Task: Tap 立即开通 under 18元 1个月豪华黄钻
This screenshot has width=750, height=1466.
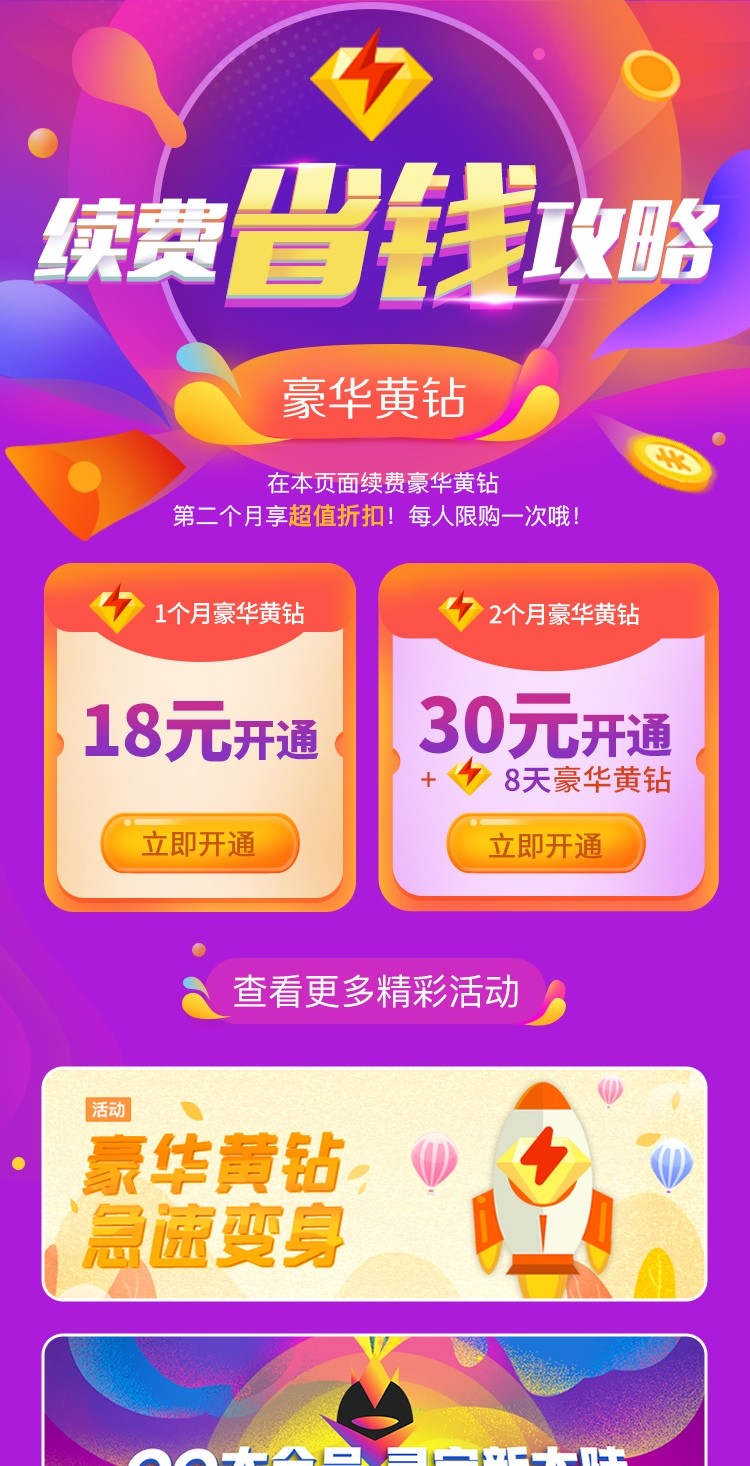Action: pyautogui.click(x=199, y=843)
